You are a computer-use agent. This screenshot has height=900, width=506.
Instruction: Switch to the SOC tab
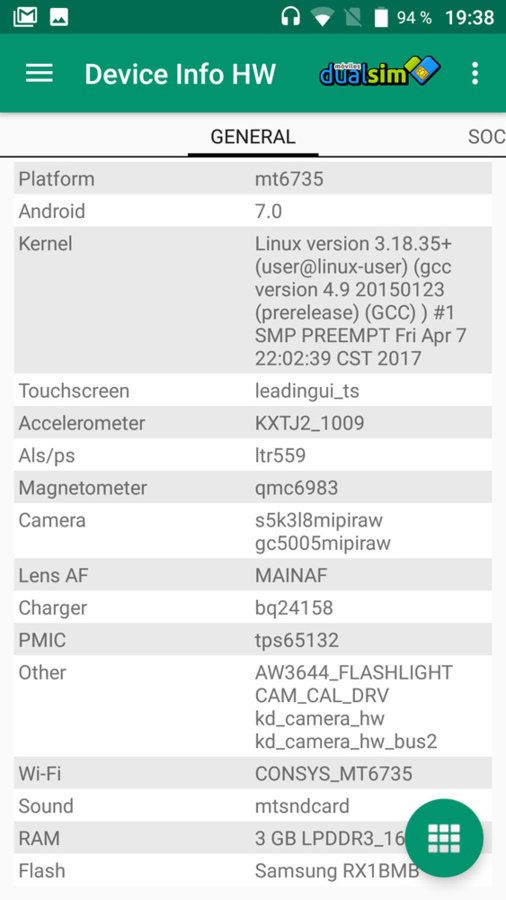[486, 137]
